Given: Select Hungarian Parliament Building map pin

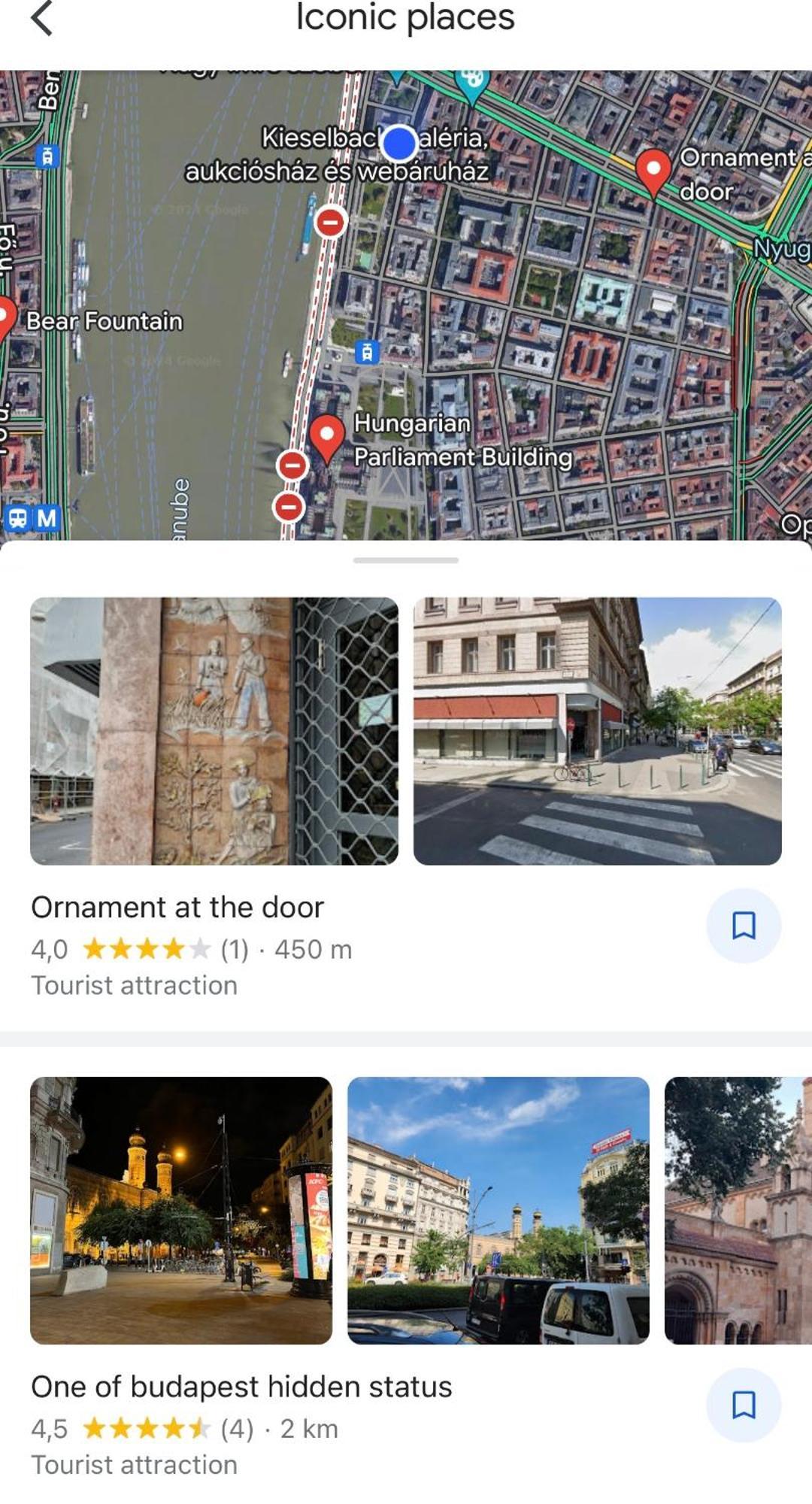Looking at the screenshot, I should click(327, 436).
